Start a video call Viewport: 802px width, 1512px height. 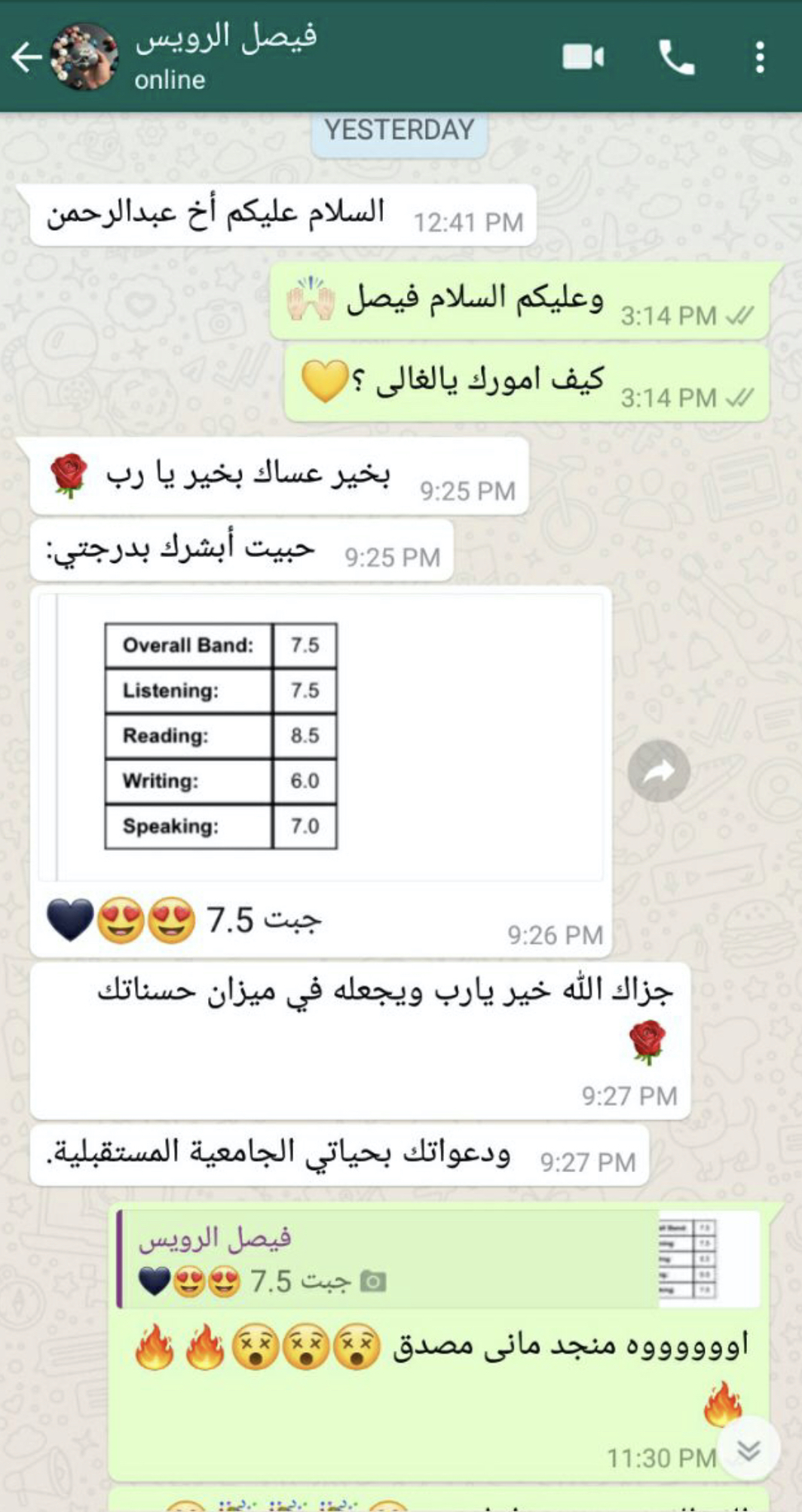(583, 57)
